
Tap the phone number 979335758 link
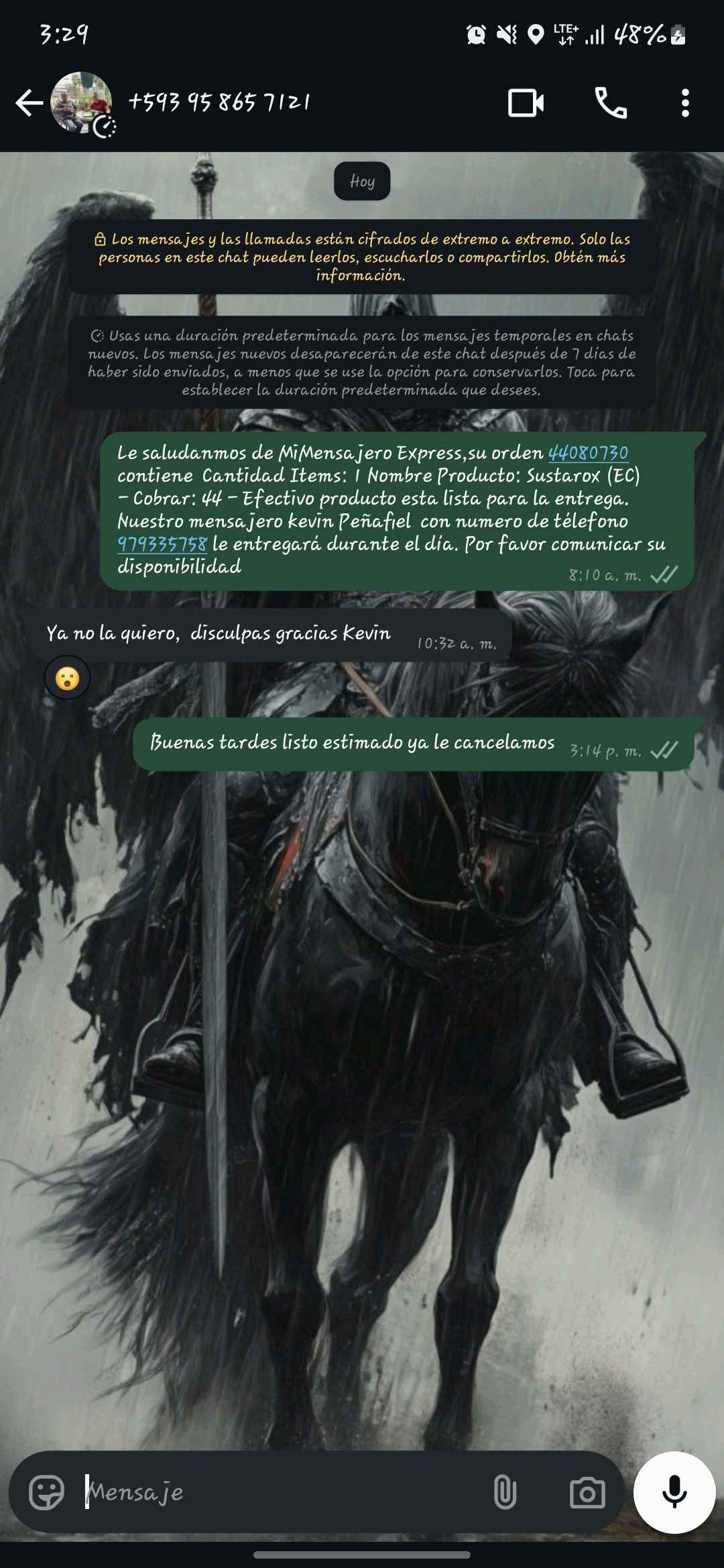pos(162,543)
